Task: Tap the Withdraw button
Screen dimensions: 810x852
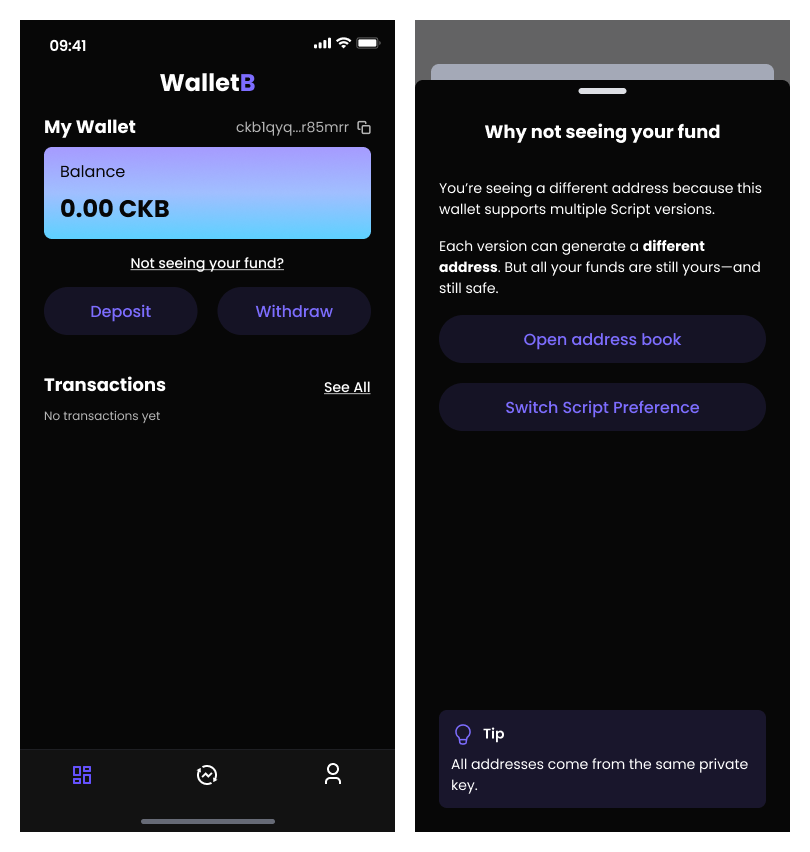Action: click(294, 311)
